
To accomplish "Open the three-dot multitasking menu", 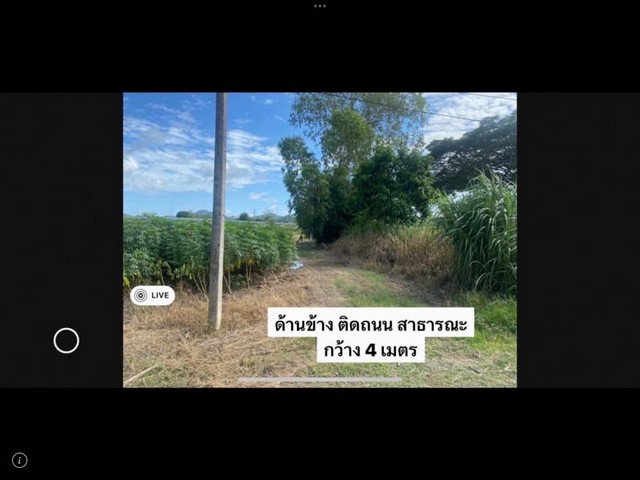I will tap(320, 5).
